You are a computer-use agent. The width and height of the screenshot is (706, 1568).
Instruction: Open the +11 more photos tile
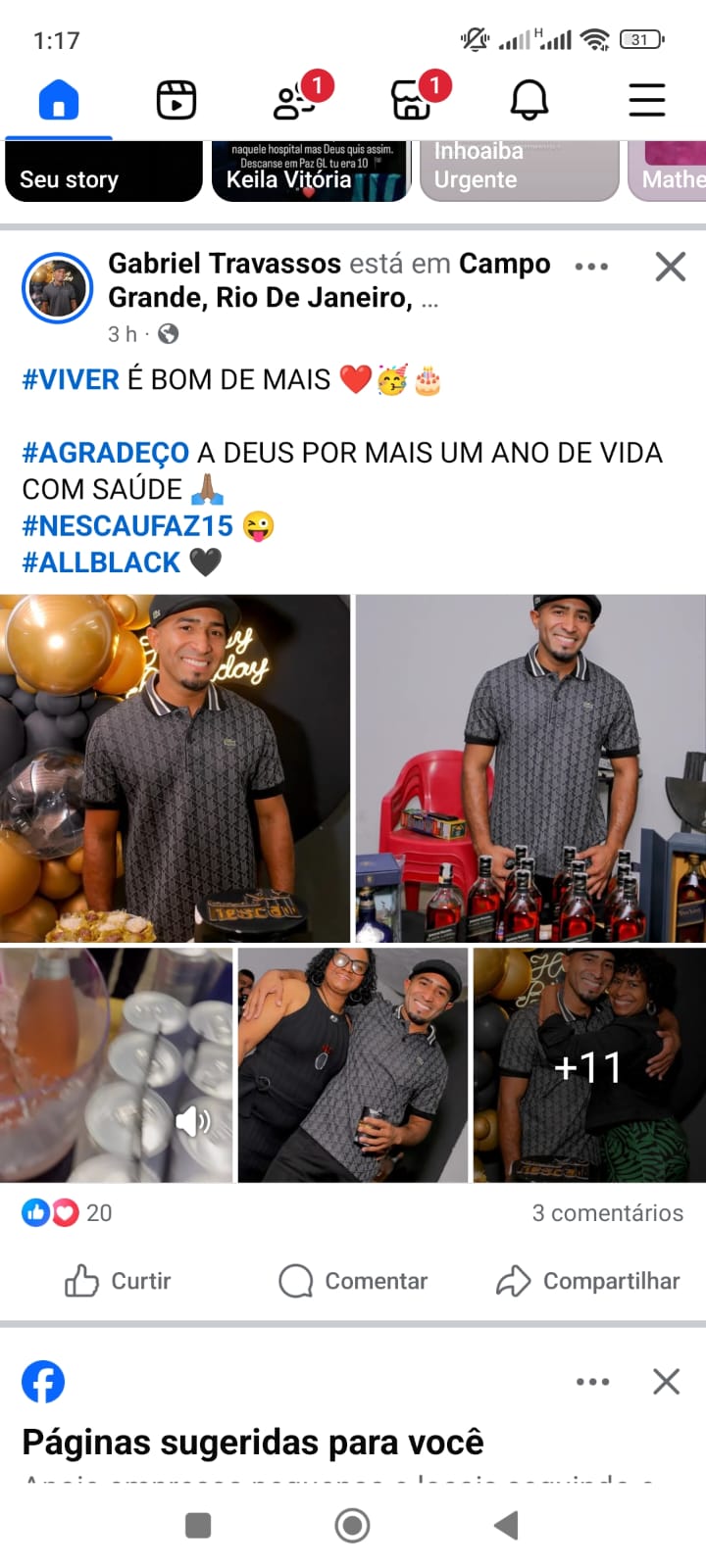click(588, 1065)
